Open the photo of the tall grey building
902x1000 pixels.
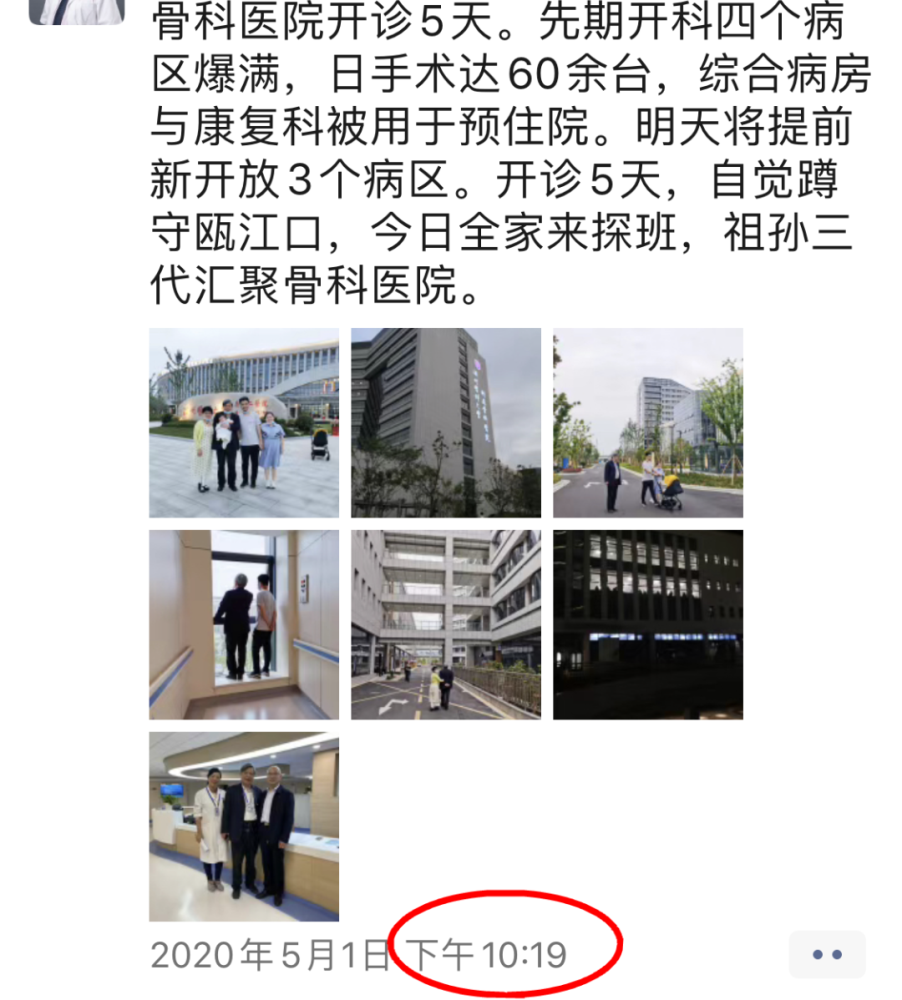(446, 423)
